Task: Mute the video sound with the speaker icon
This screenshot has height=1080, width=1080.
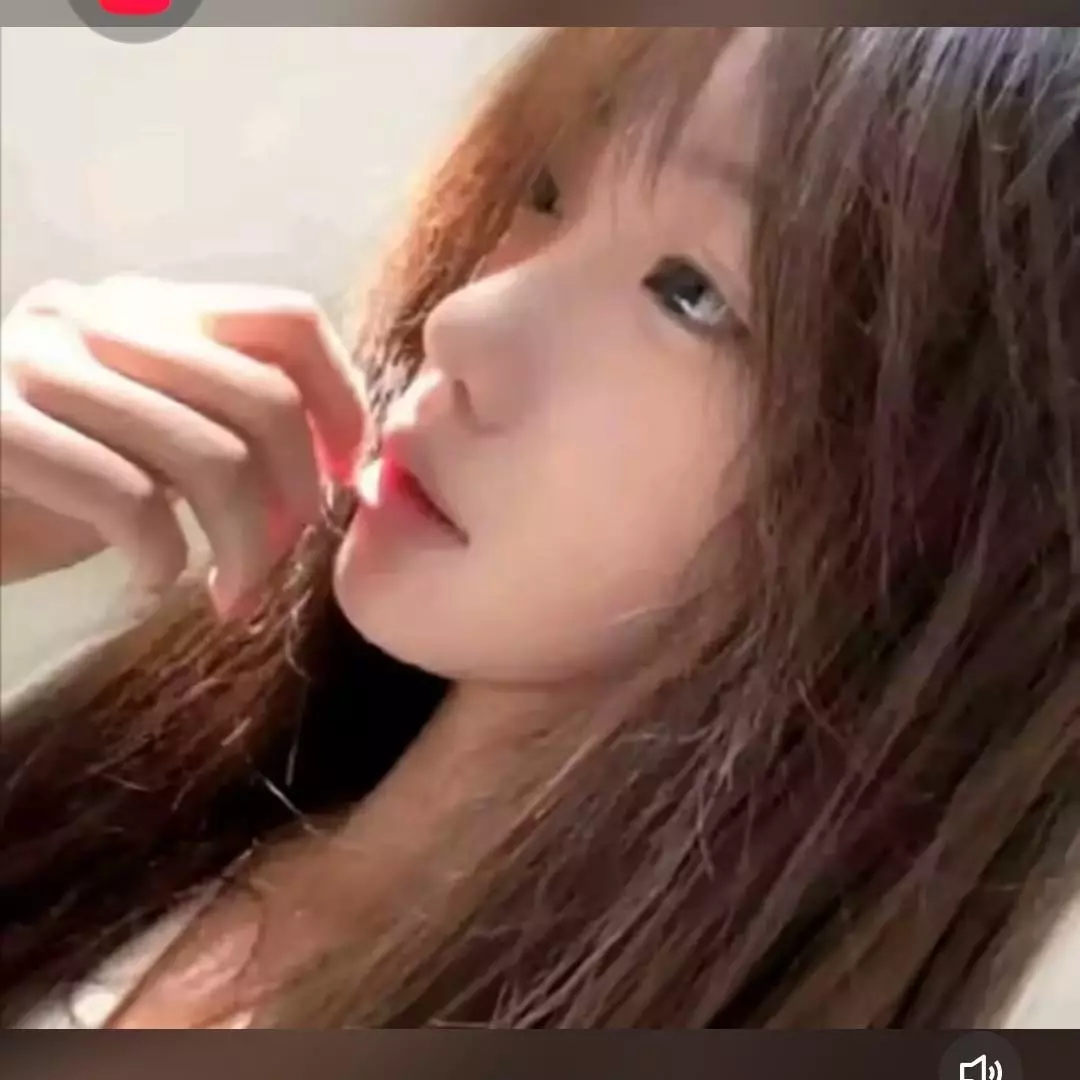Action: point(980,1066)
